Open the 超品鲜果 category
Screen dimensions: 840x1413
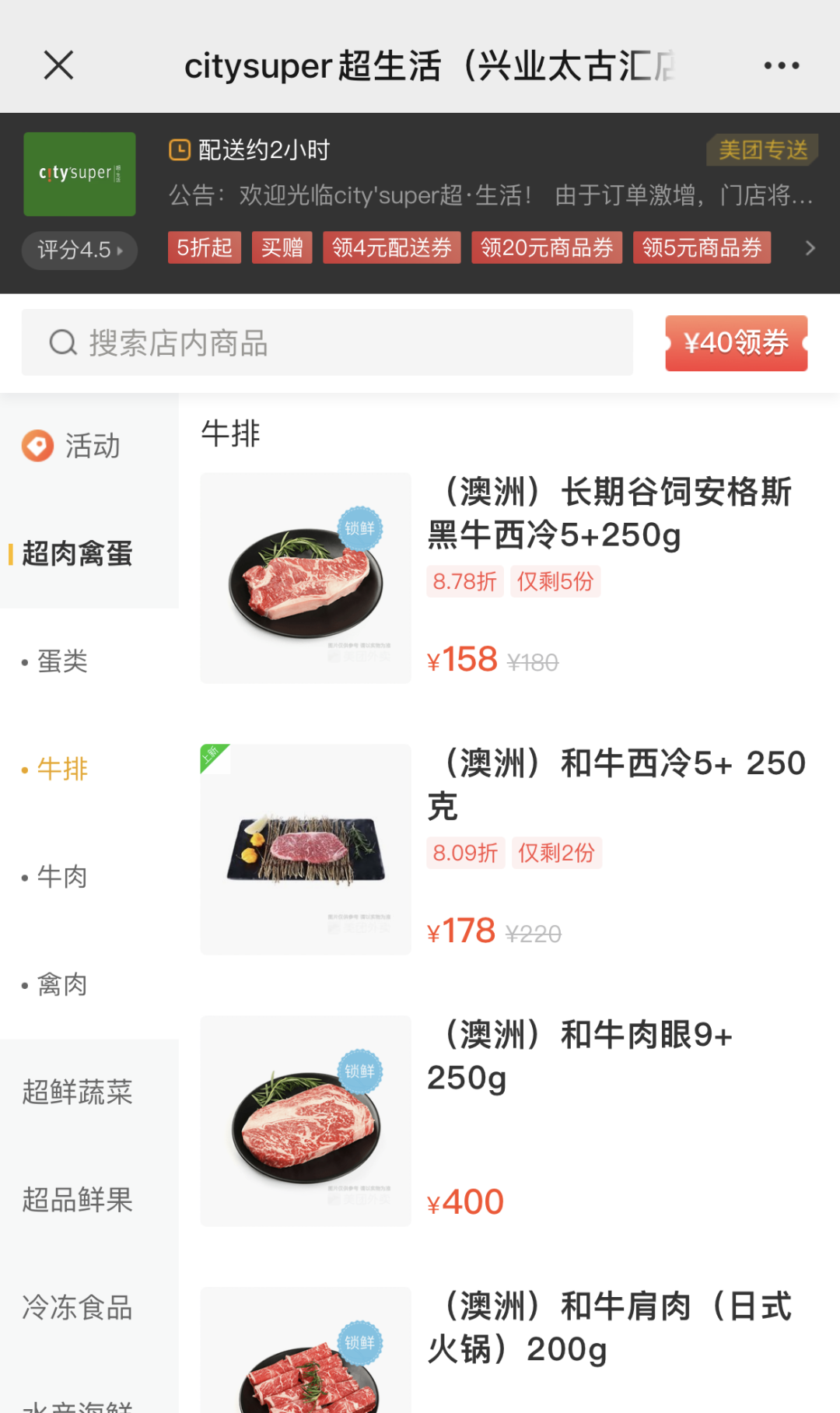78,1200
